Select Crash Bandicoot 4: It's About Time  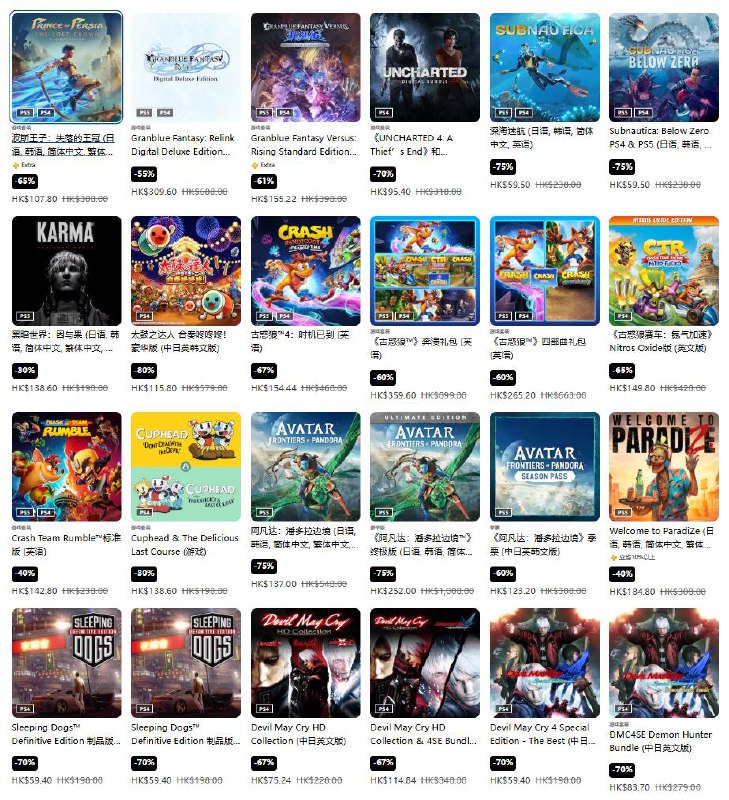pyautogui.click(x=305, y=270)
